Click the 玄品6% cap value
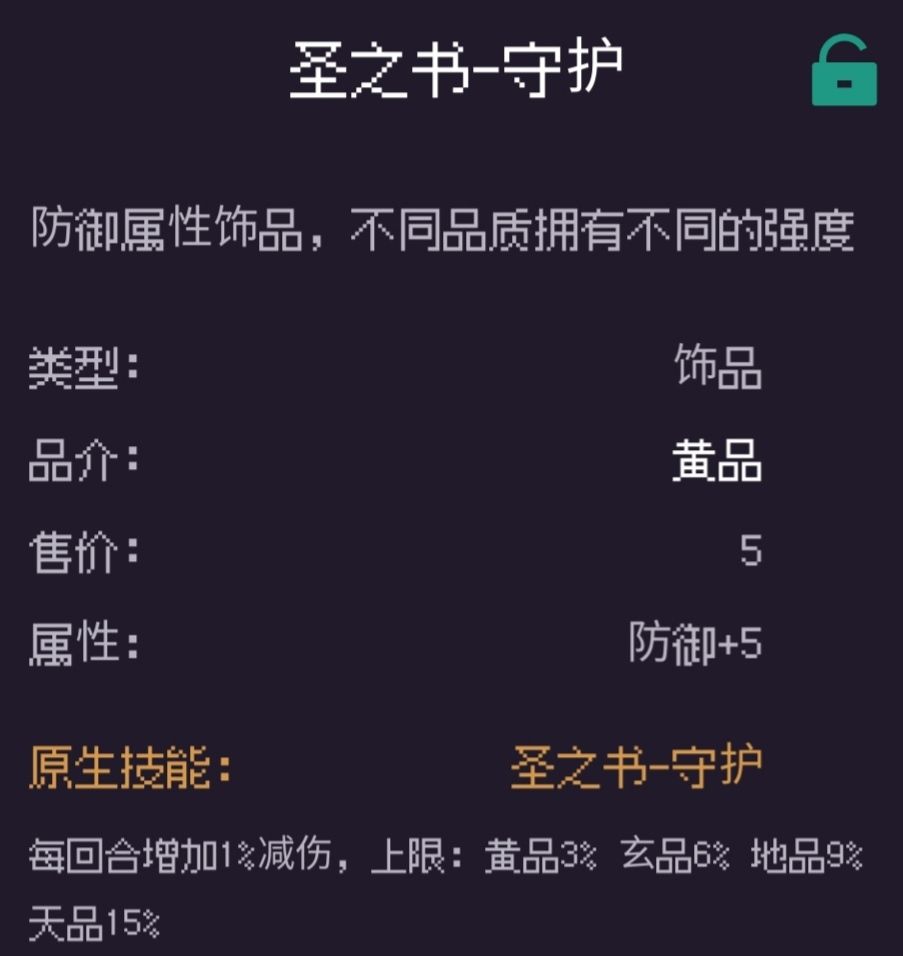Viewport: 903px width, 956px height. 676,856
